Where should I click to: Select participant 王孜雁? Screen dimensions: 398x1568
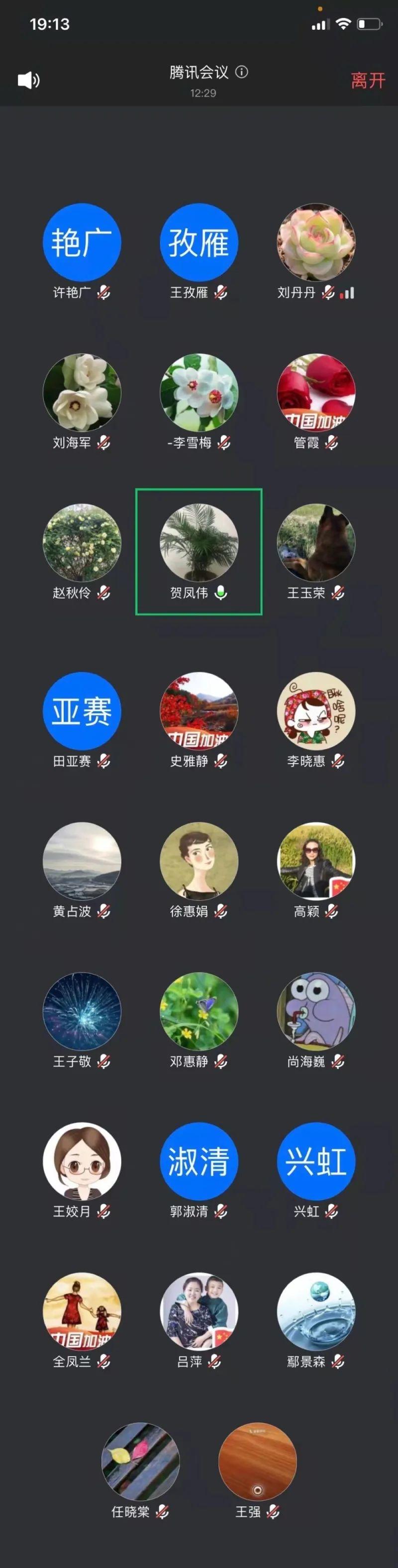point(199,243)
